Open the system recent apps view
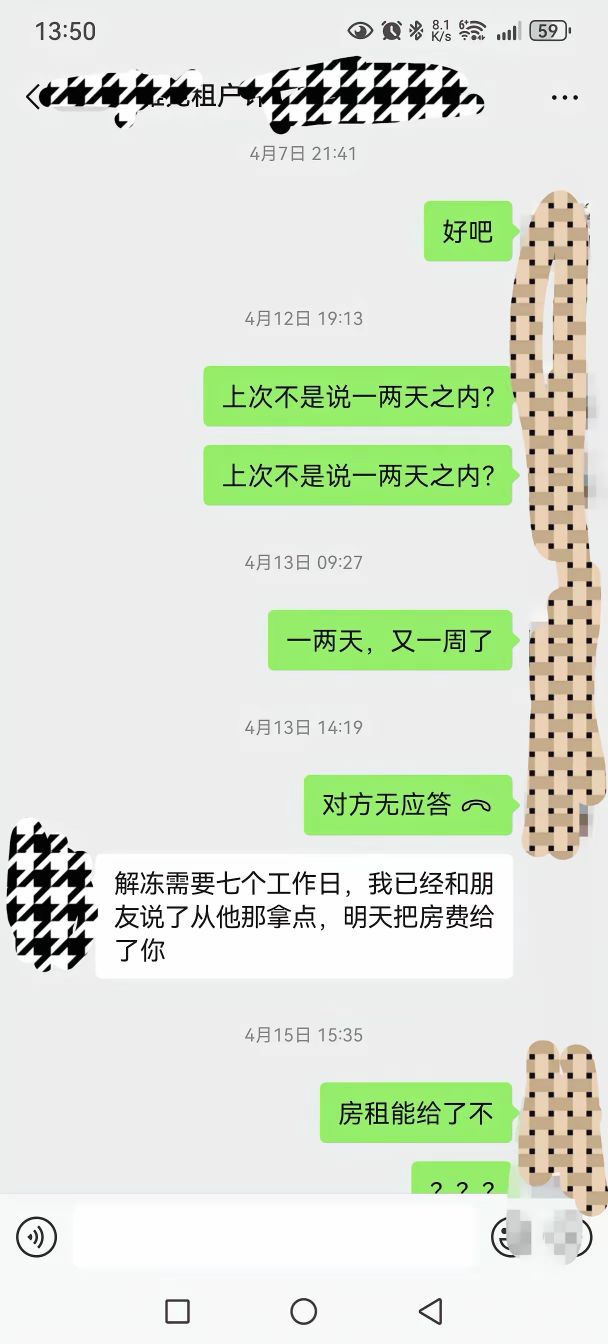 [x=177, y=1311]
